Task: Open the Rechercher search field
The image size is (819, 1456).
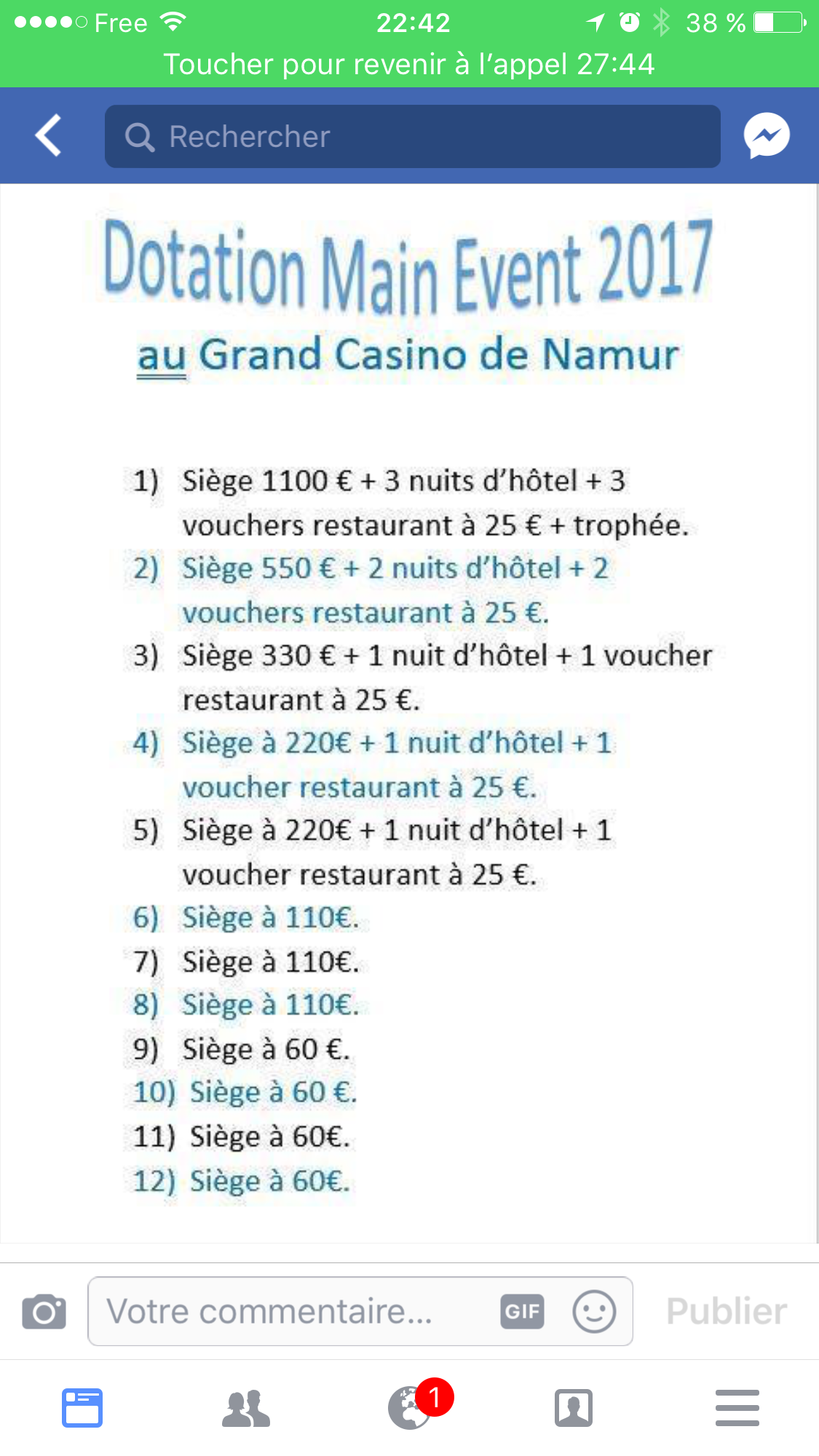Action: pyautogui.click(x=413, y=136)
